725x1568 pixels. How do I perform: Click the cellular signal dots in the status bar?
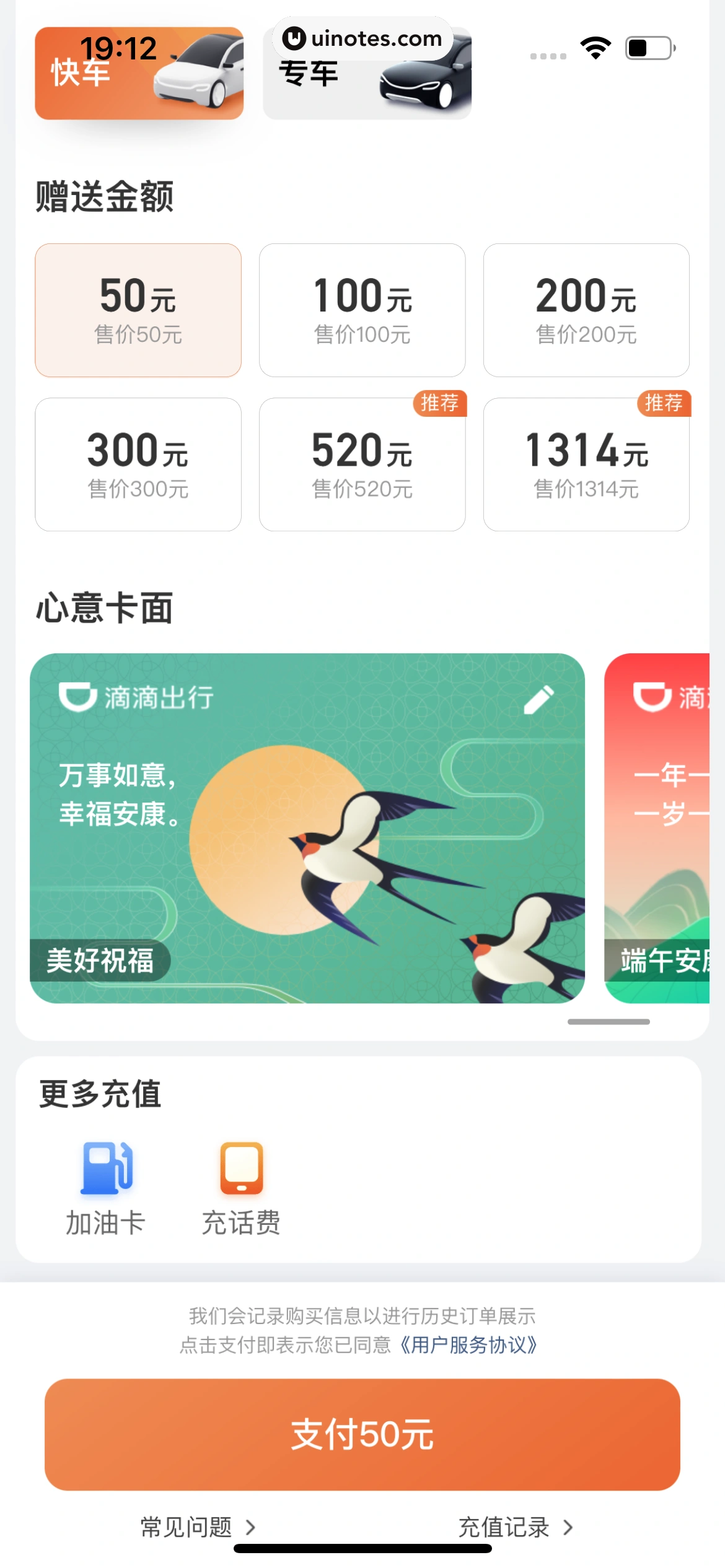548,54
